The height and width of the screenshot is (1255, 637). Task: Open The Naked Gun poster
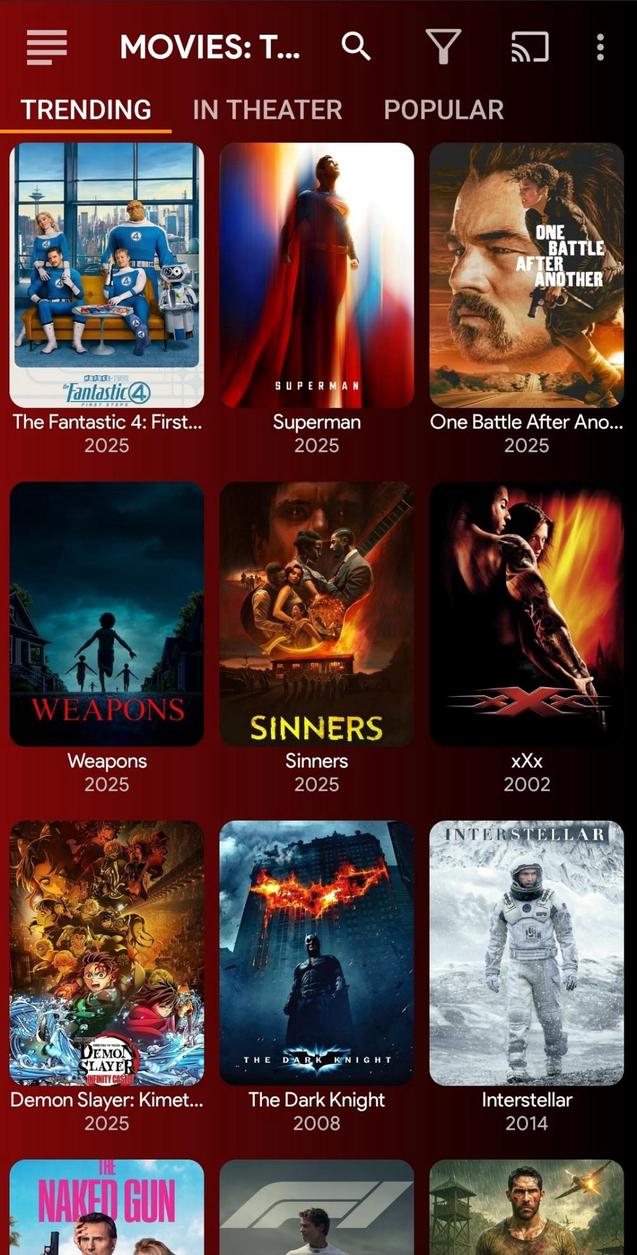tap(107, 1208)
